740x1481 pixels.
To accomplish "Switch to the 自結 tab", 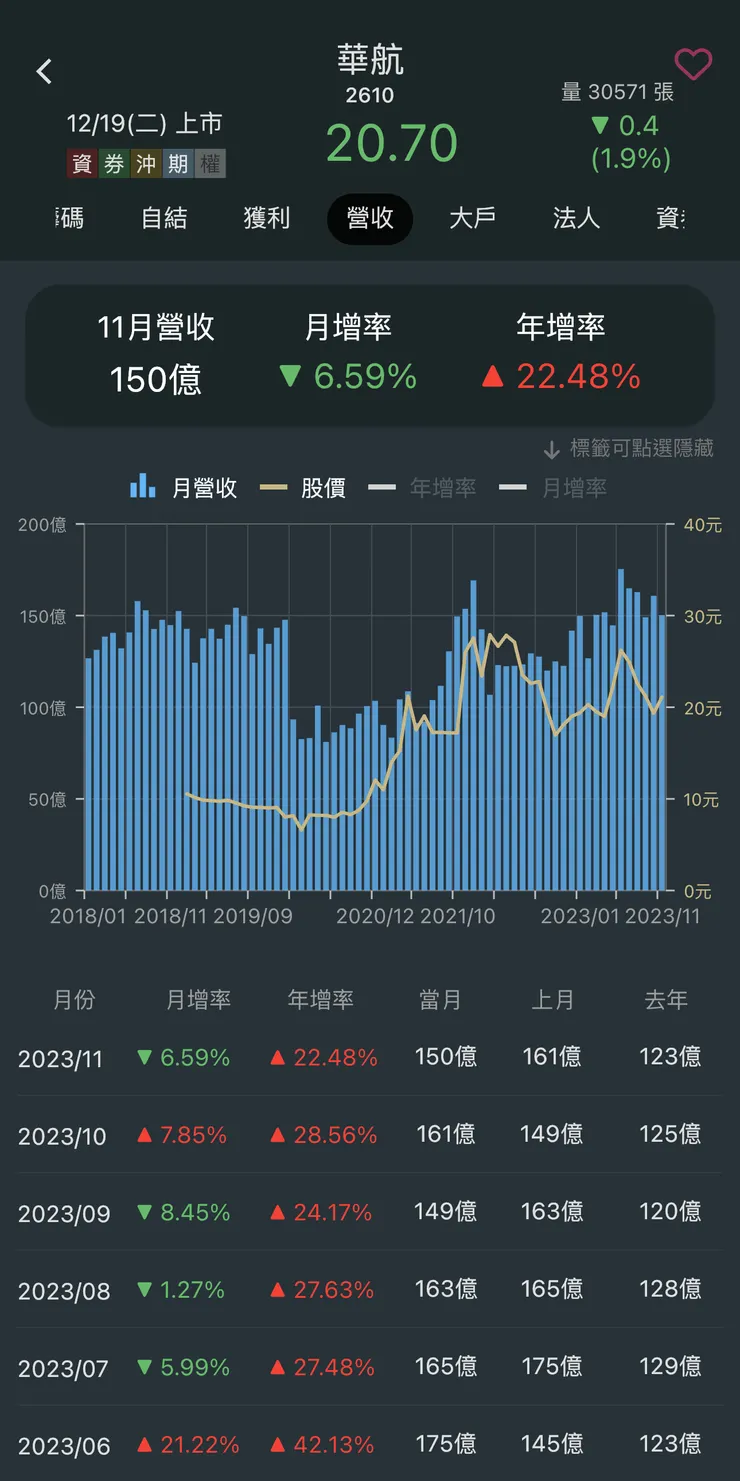I will coord(164,219).
